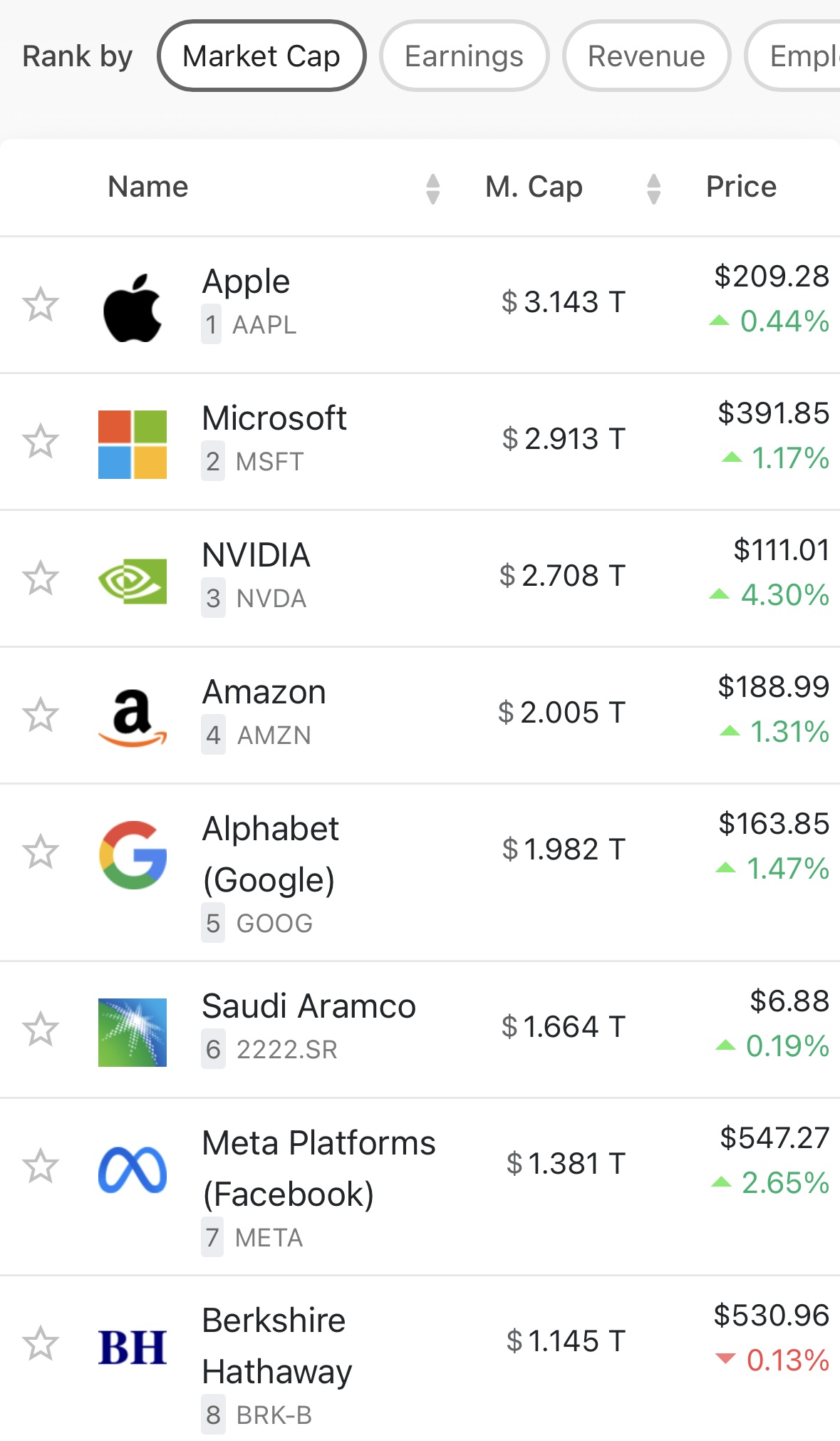Open the Microsoft company row
Screen dimensions: 840x1441
point(420,442)
